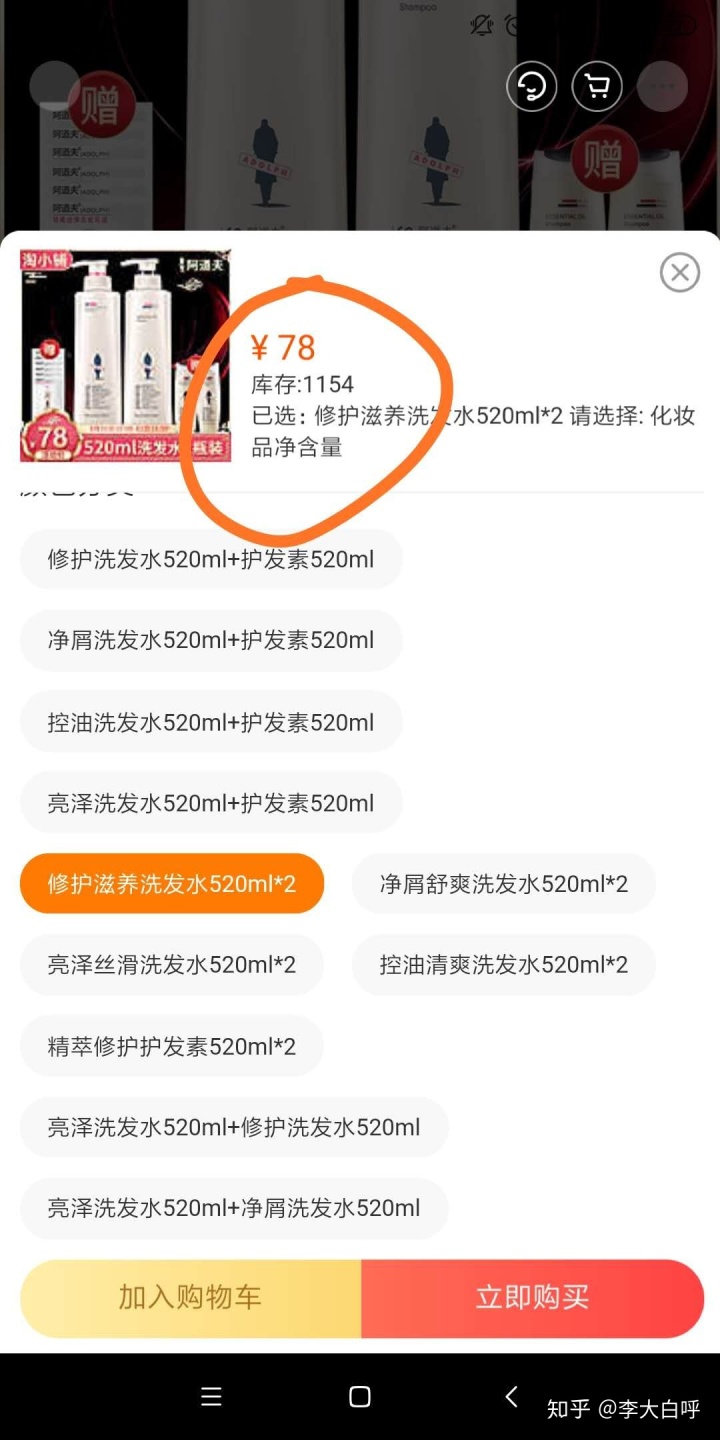
Task: Select 控油清爽洗发水520ml*2 option
Action: (504, 964)
